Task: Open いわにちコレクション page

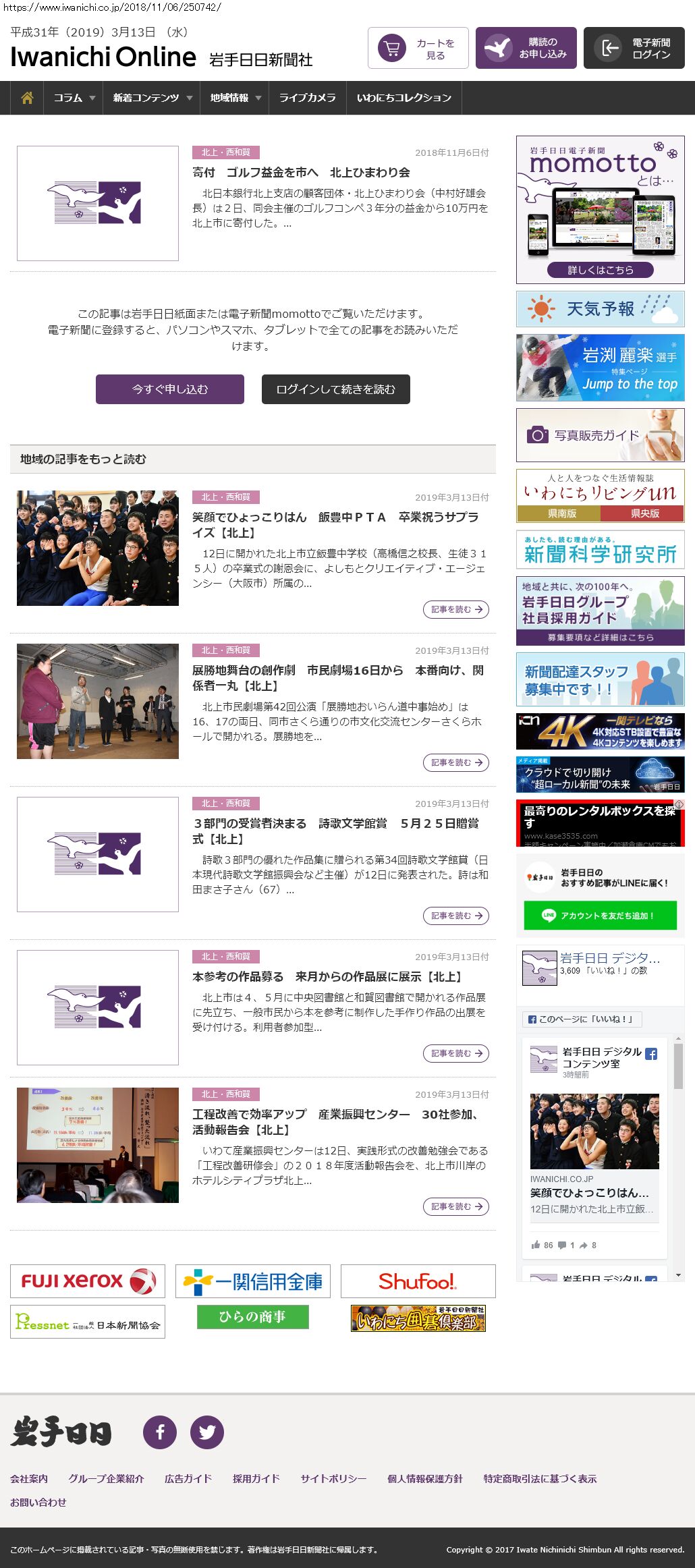Action: (404, 98)
